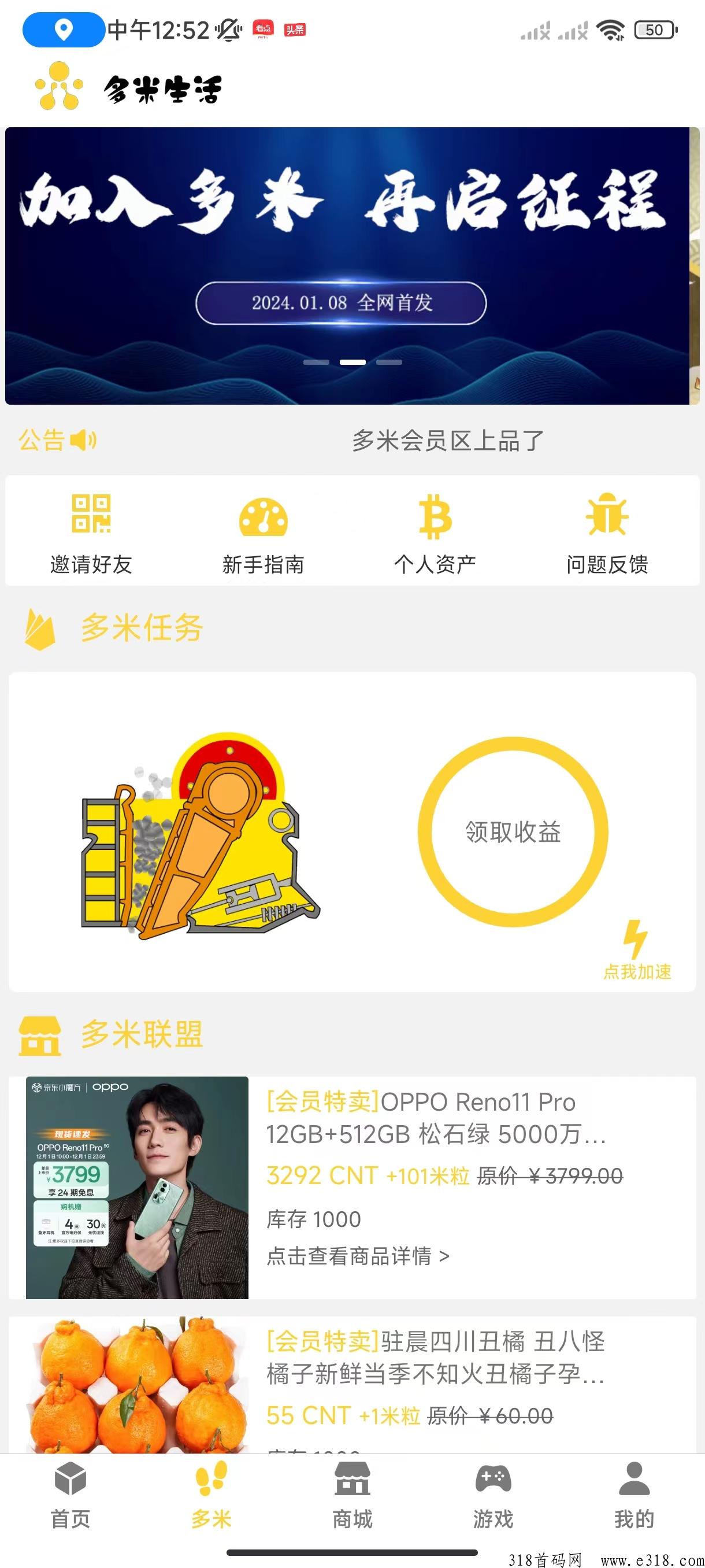Tap the 领取收益 claim earnings circle
This screenshot has height=1568, width=705.
(513, 831)
